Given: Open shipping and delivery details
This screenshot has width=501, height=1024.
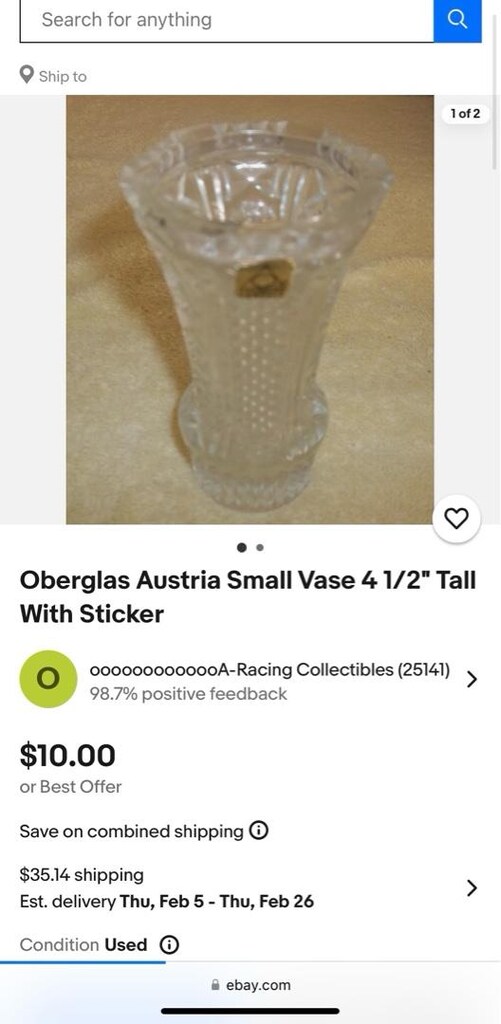Looking at the screenshot, I should point(249,888).
